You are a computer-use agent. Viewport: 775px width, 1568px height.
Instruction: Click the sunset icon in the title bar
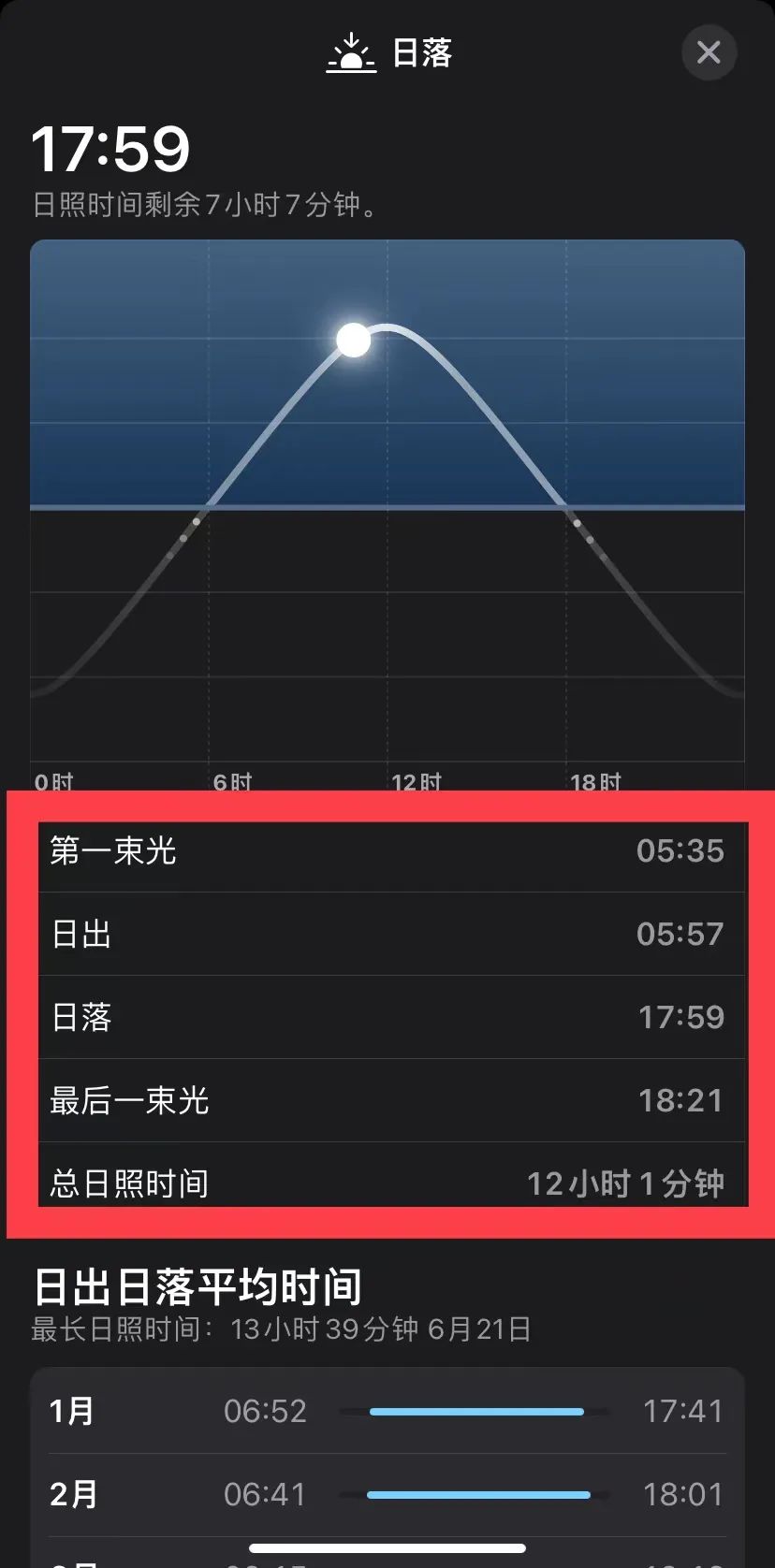(350, 53)
